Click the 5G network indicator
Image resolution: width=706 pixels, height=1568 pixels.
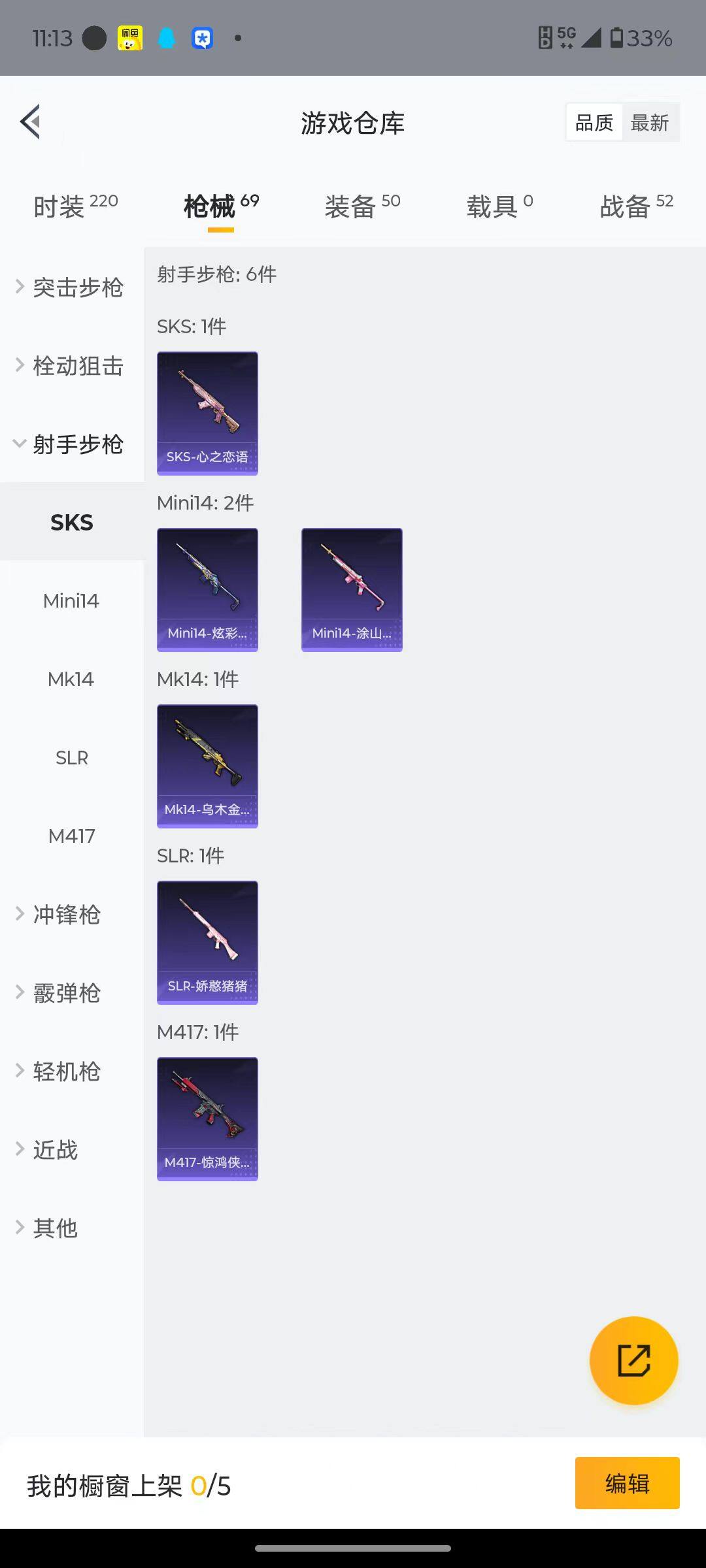click(x=563, y=36)
